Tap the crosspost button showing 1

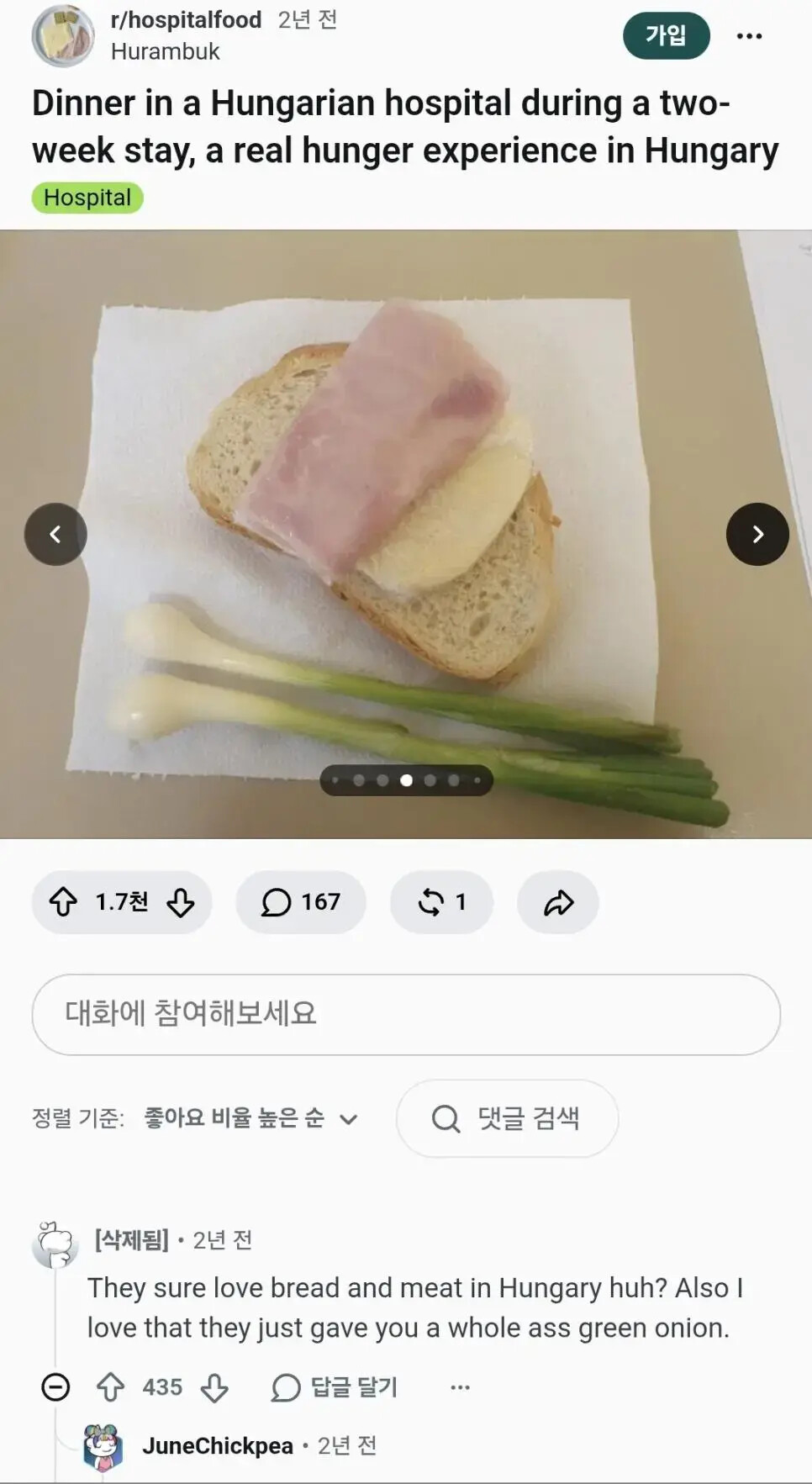coord(441,902)
